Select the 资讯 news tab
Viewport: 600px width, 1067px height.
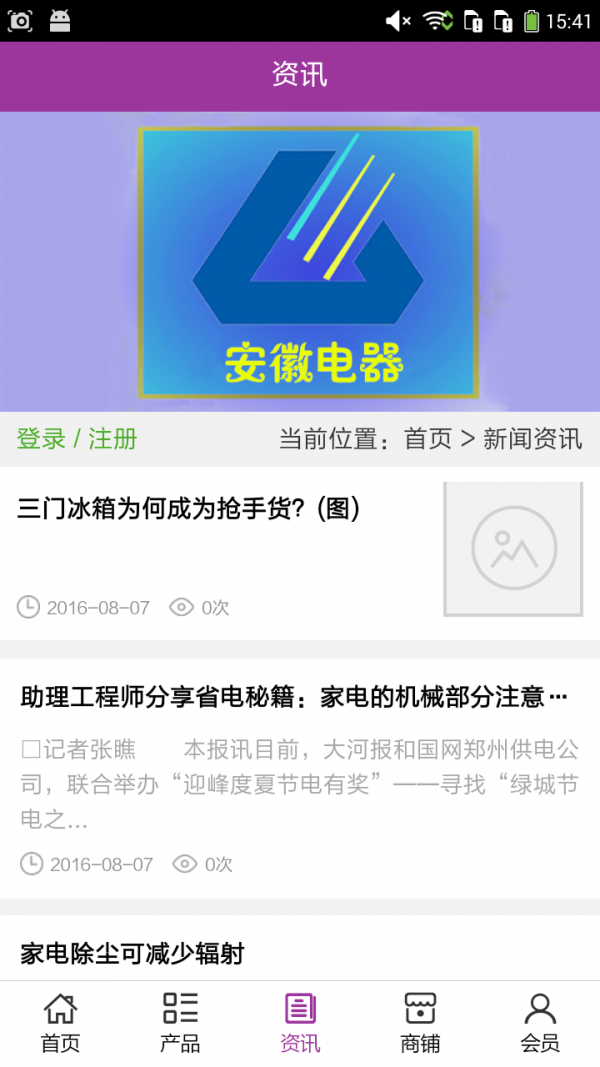(x=300, y=1023)
